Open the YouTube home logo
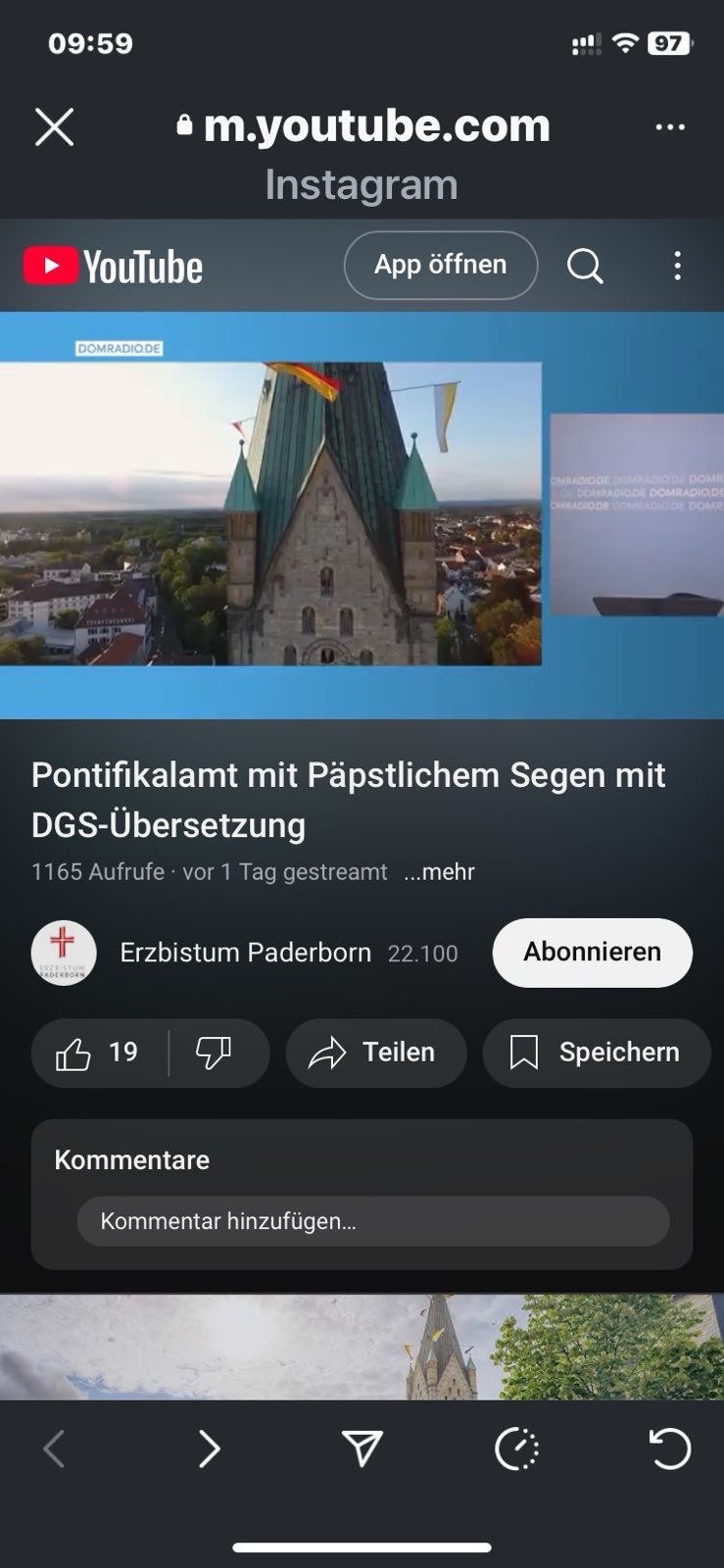The height and width of the screenshot is (1568, 724). (114, 267)
